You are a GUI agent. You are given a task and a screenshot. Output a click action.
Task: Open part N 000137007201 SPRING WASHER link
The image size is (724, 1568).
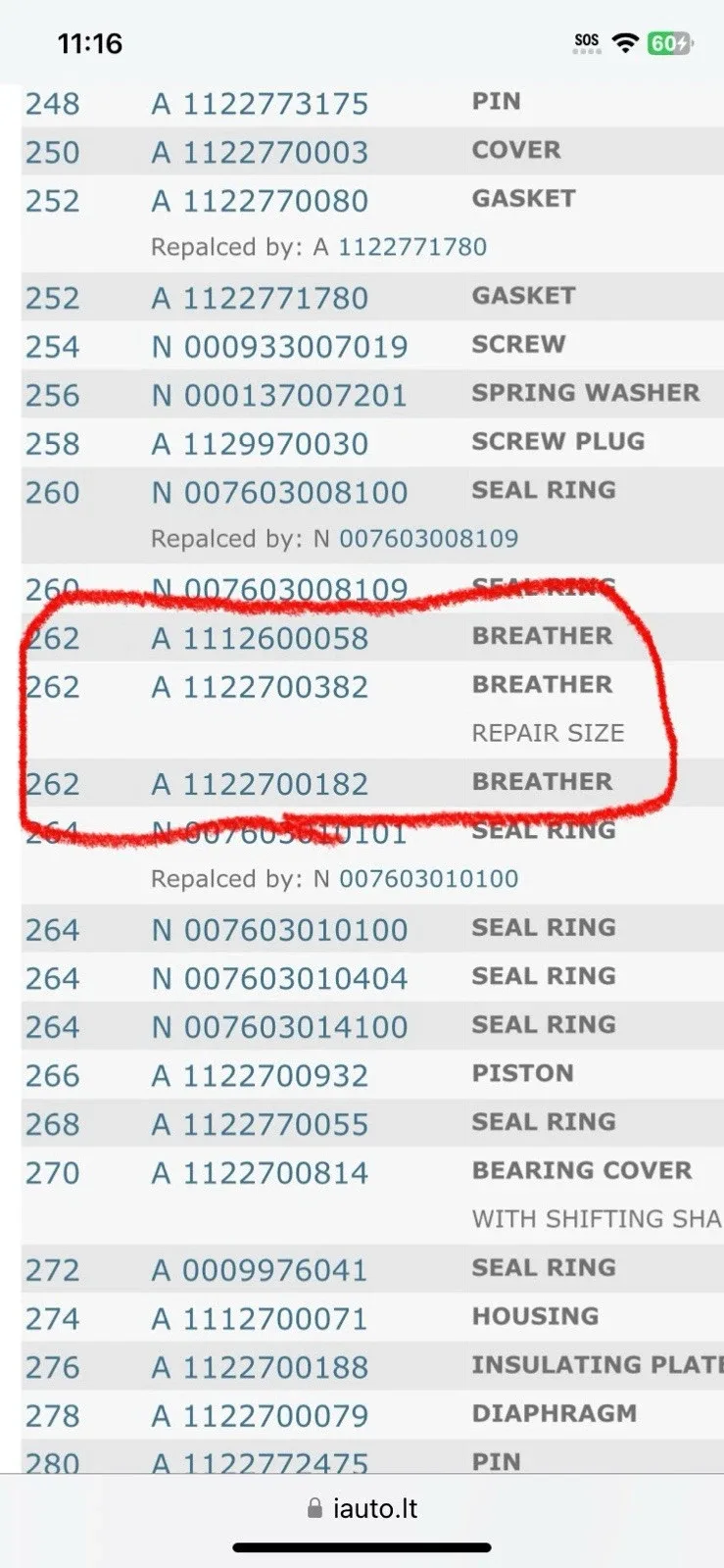(279, 396)
